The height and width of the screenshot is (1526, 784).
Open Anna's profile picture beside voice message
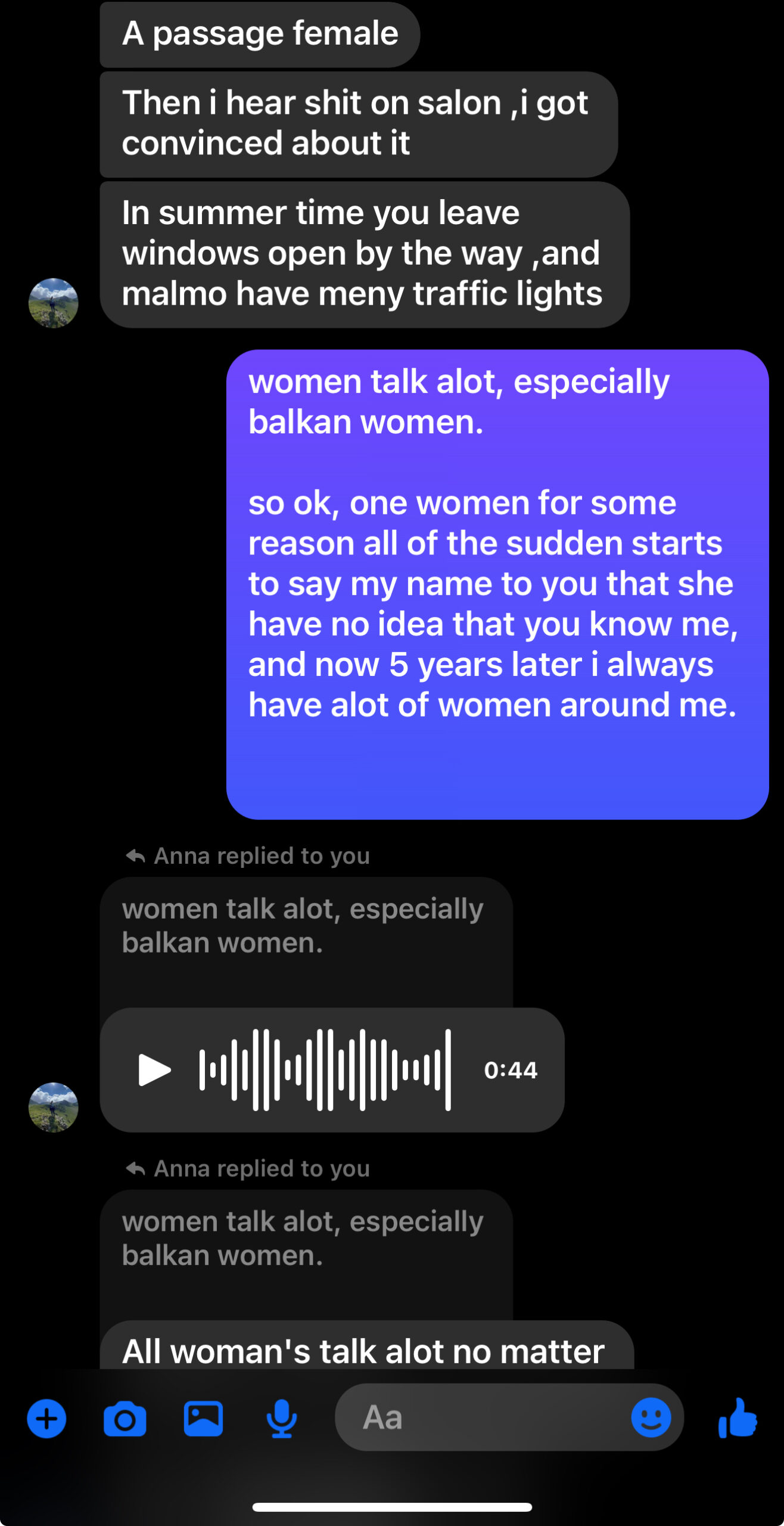[x=54, y=1108]
